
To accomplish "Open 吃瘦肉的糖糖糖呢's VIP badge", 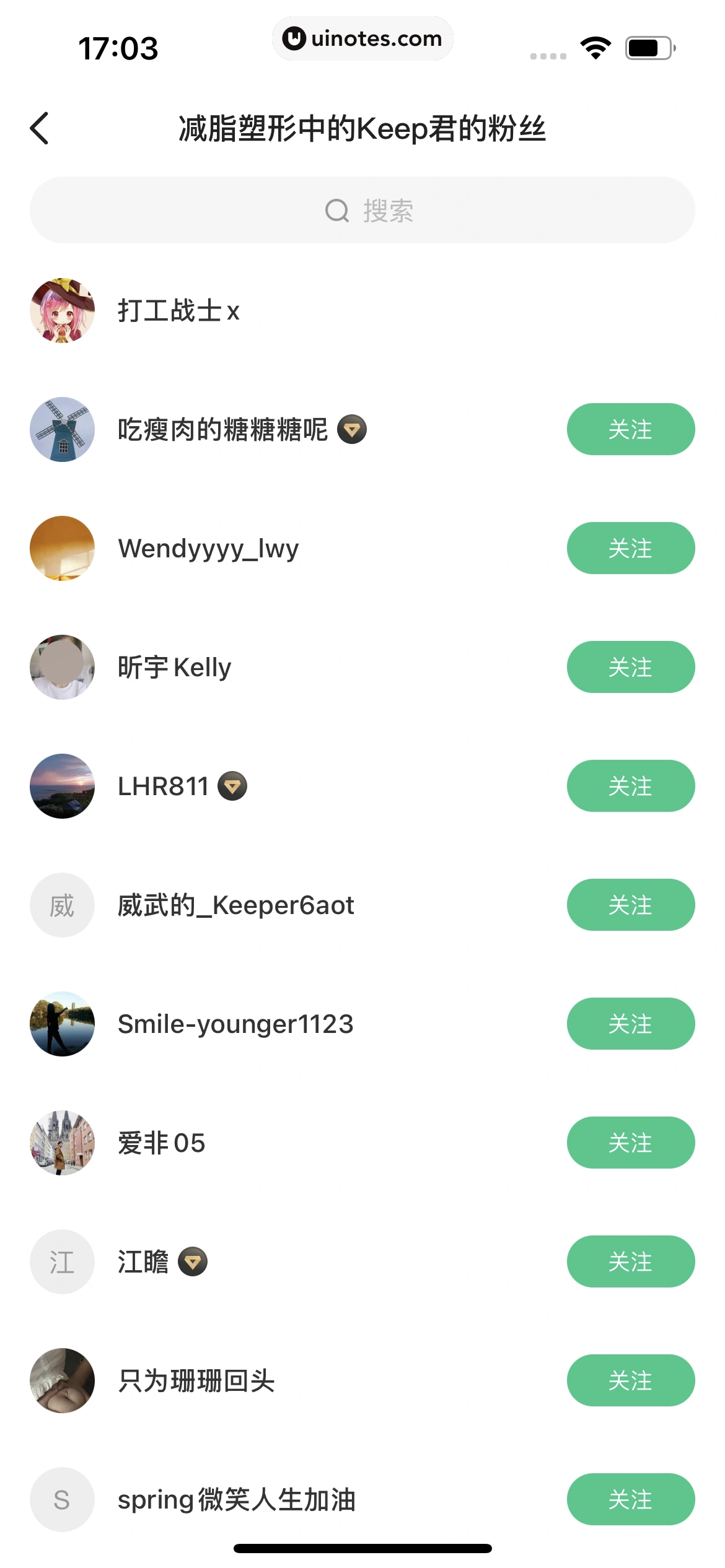I will click(x=352, y=429).
